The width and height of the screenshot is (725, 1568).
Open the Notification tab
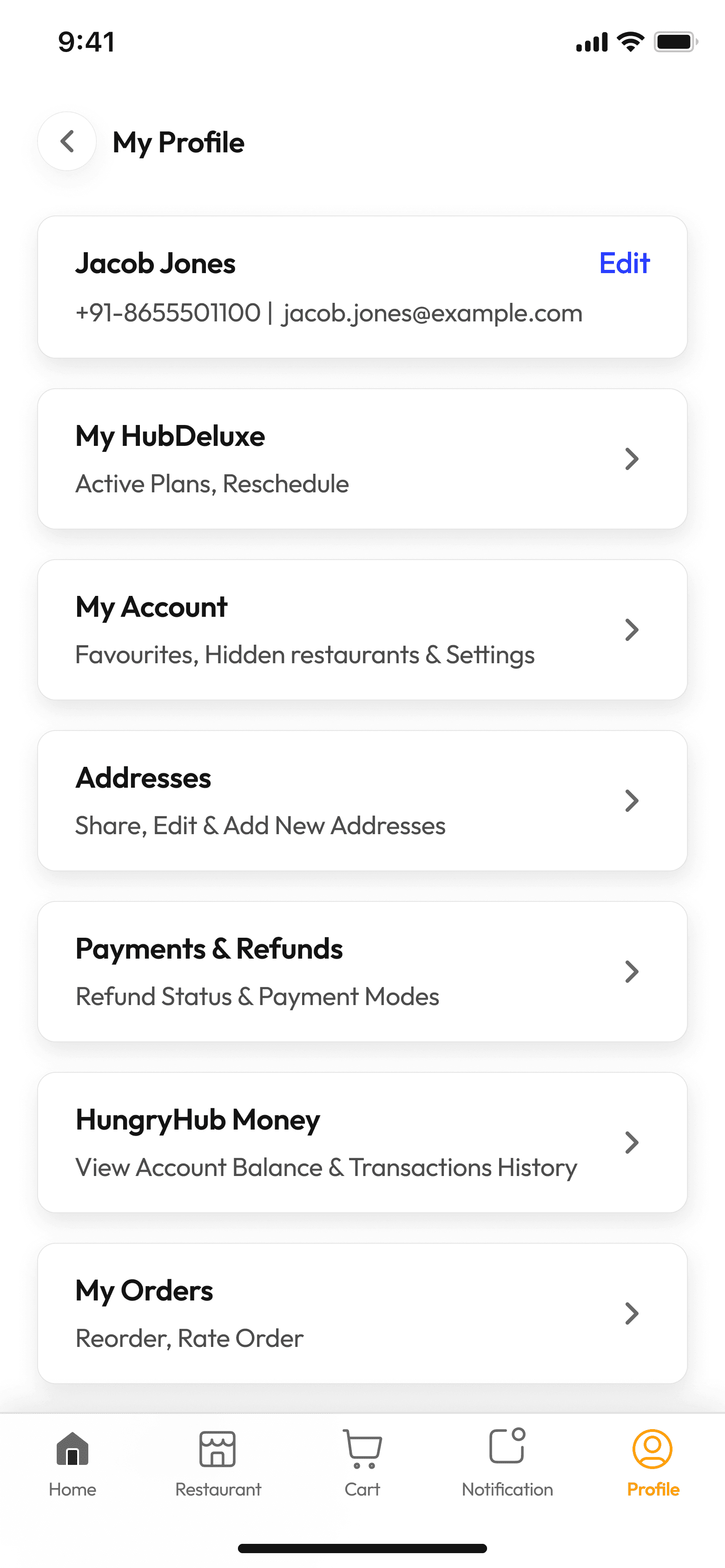point(507,1463)
